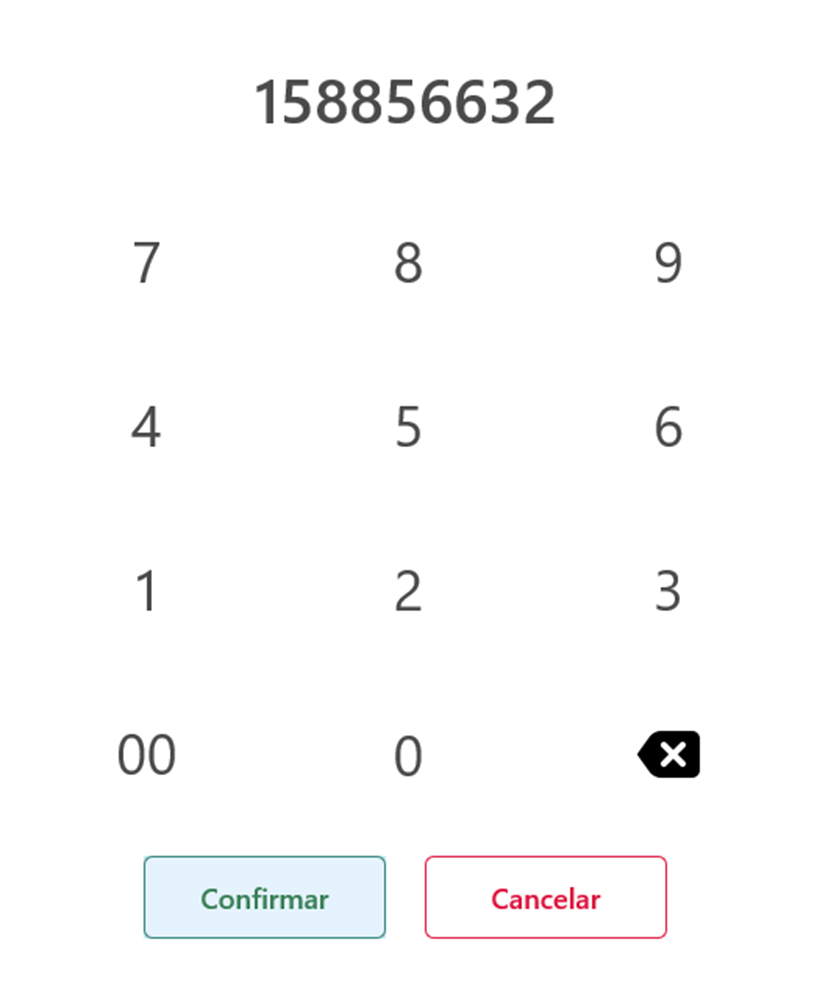Delete the last digit with backspace
The image size is (817, 998).
pyautogui.click(x=669, y=755)
